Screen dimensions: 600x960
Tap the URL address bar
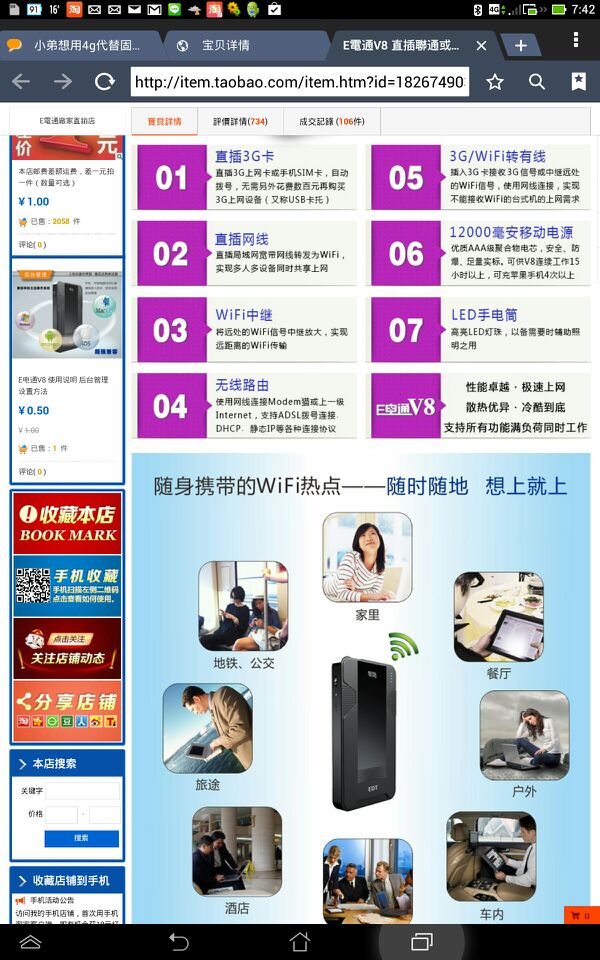pyautogui.click(x=300, y=82)
